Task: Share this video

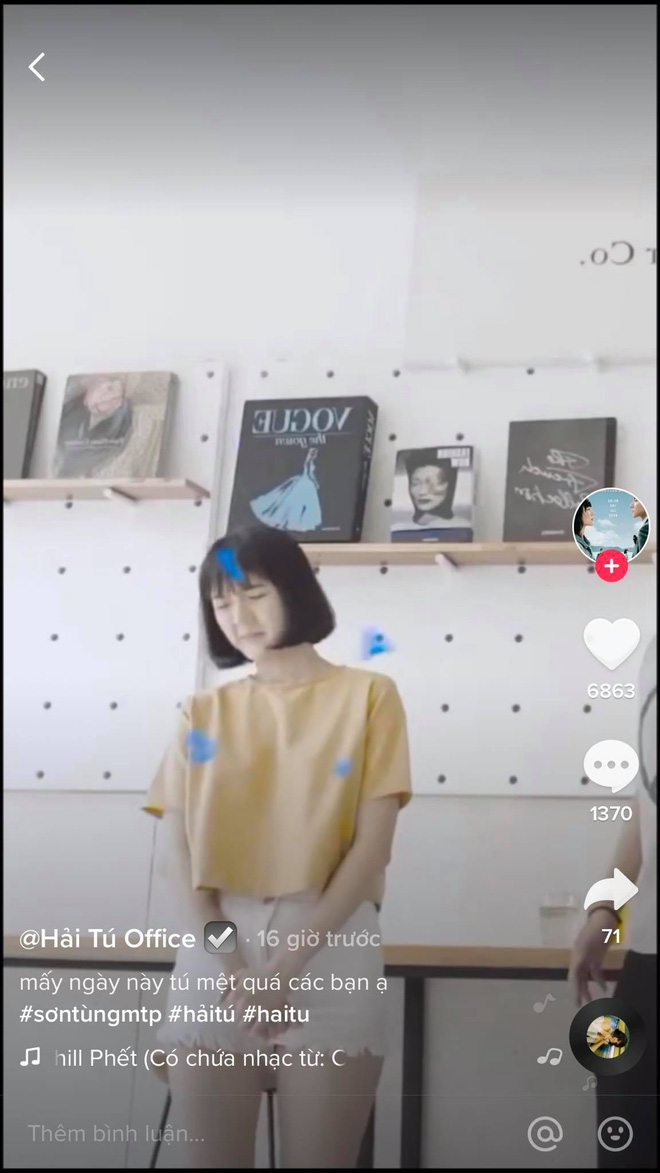Action: [x=611, y=889]
